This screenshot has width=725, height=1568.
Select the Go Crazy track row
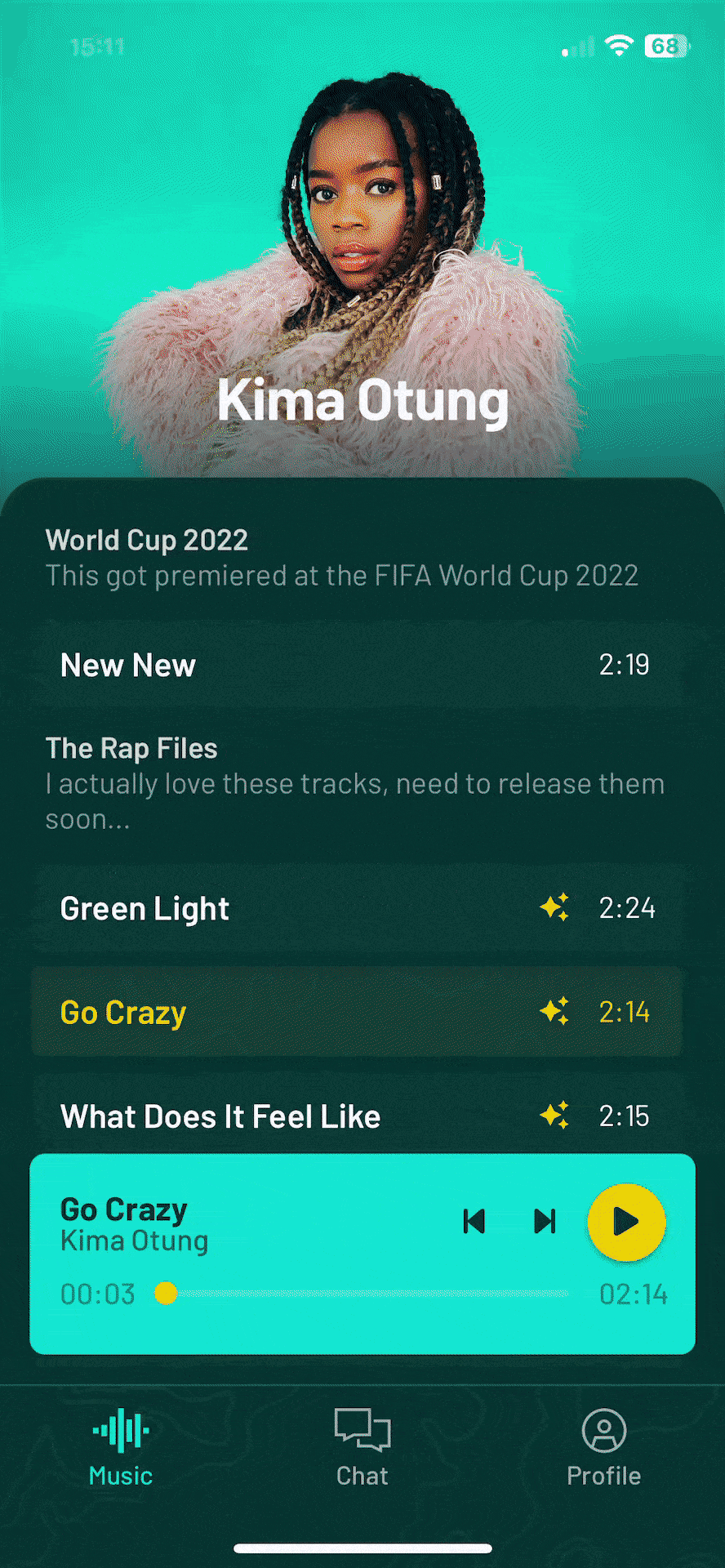tap(357, 1013)
